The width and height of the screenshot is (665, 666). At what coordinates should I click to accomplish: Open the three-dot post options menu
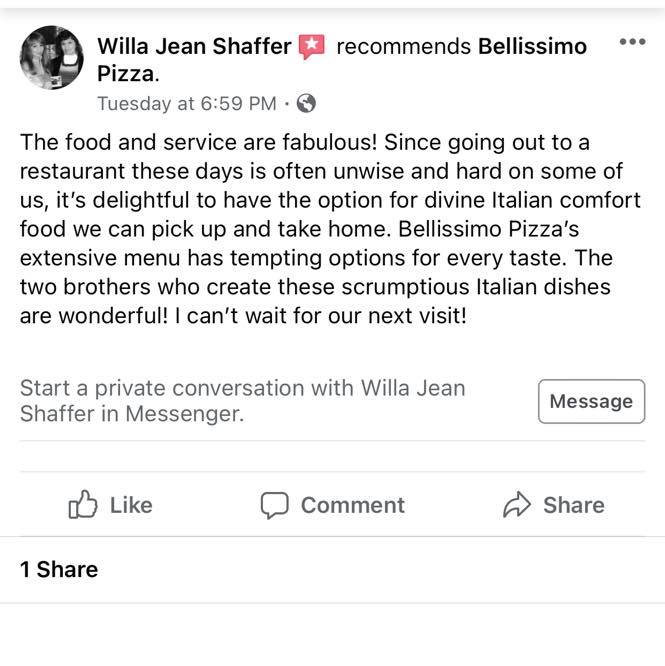(632, 42)
